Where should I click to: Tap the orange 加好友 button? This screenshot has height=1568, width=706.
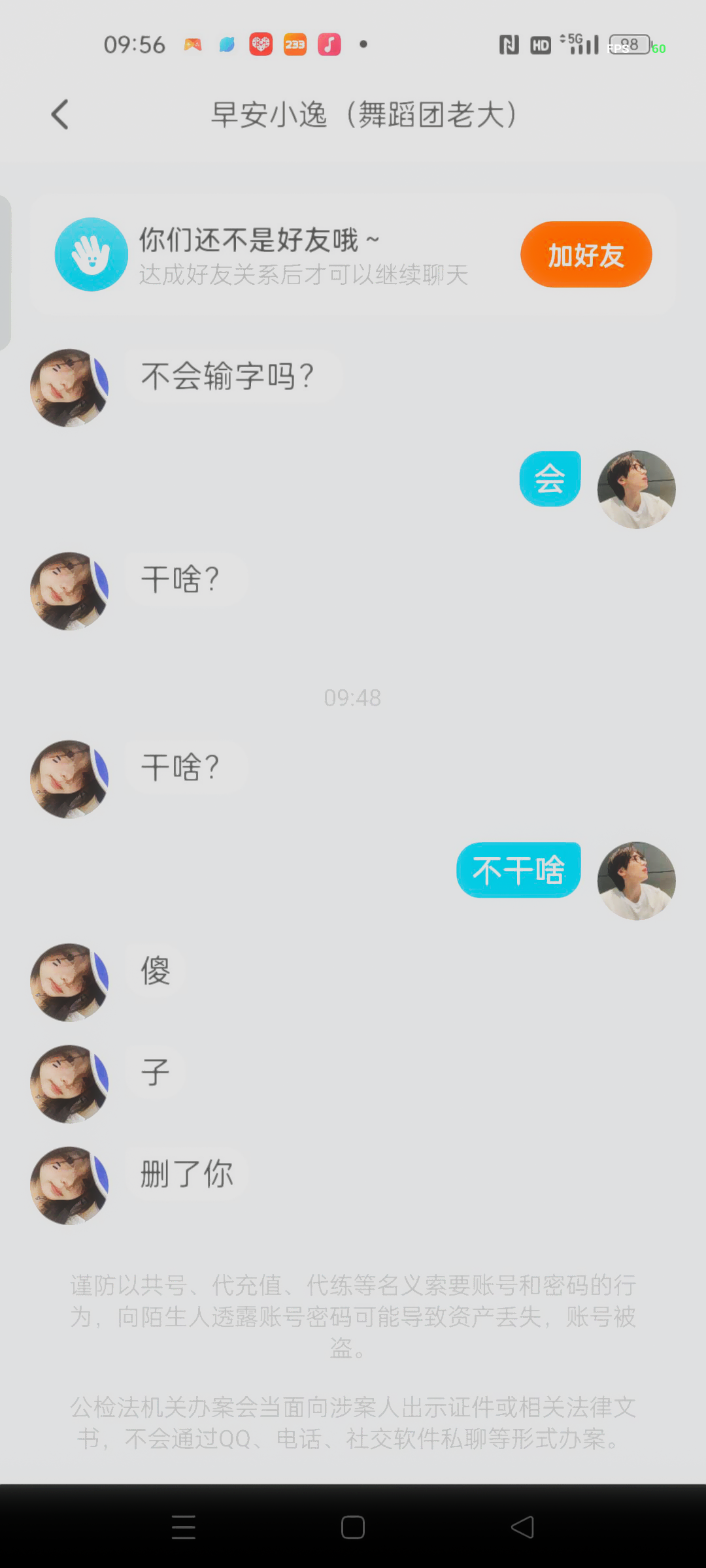(586, 255)
